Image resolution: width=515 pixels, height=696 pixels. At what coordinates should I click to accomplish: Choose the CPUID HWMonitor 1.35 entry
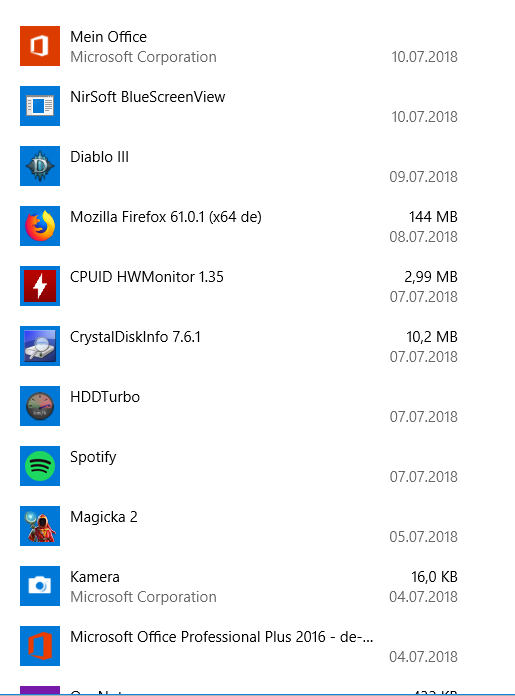click(x=239, y=286)
